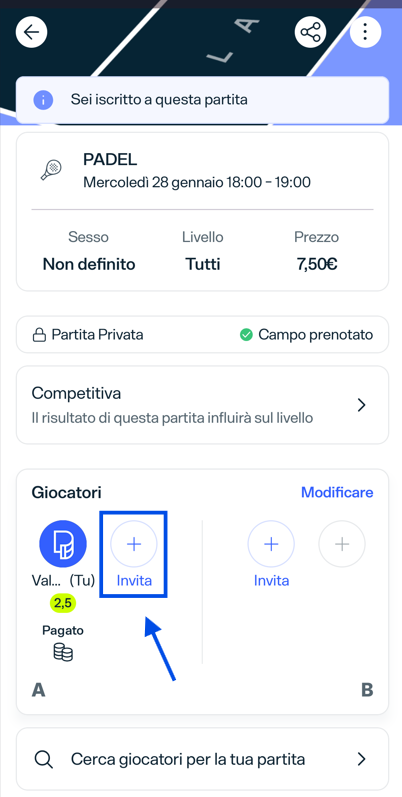Open the Competitiva match type details
The image size is (402, 797).
(x=202, y=405)
